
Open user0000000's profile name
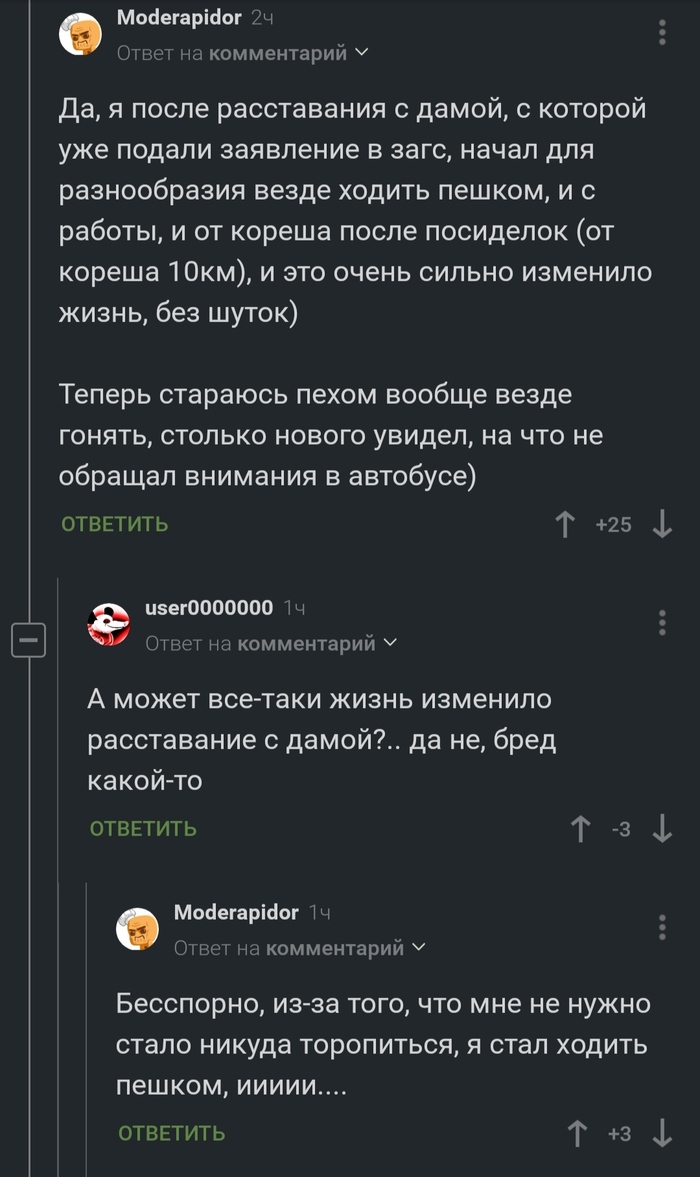pos(209,607)
